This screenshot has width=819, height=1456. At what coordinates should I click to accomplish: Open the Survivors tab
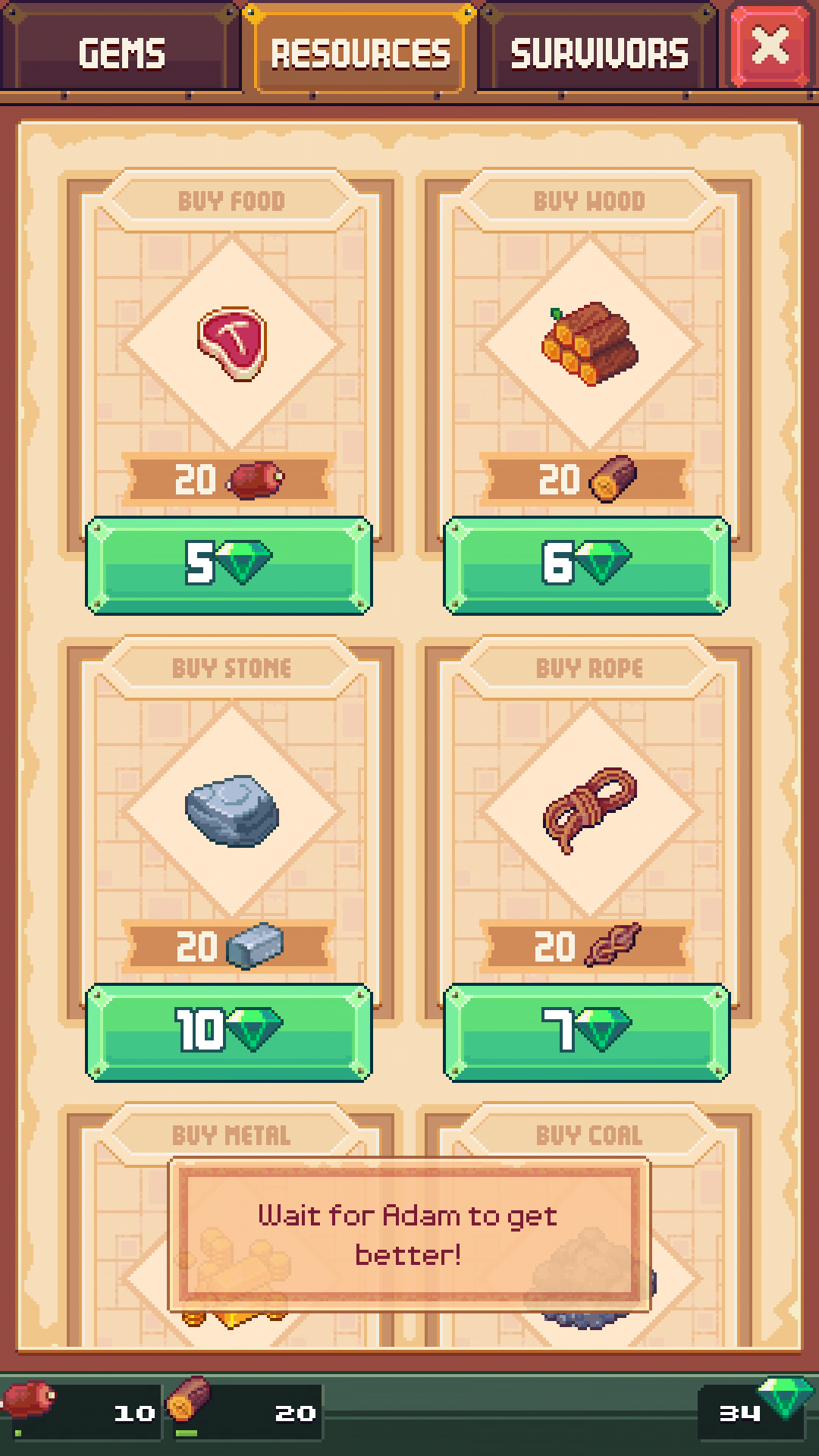click(x=599, y=52)
